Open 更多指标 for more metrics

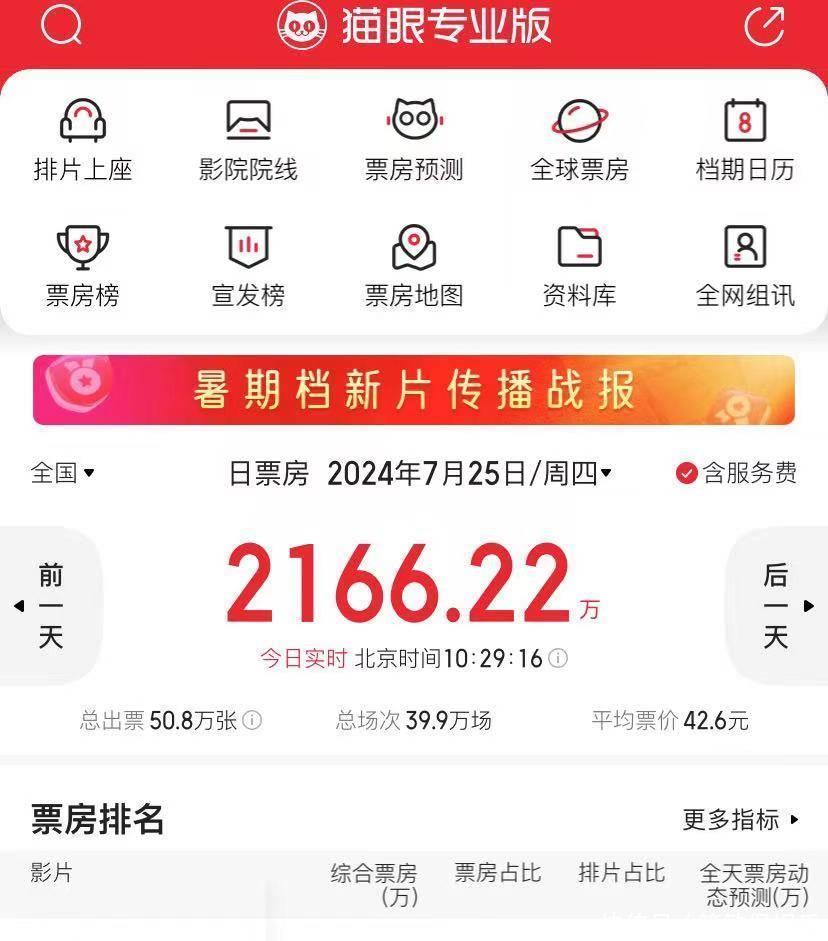pos(741,820)
